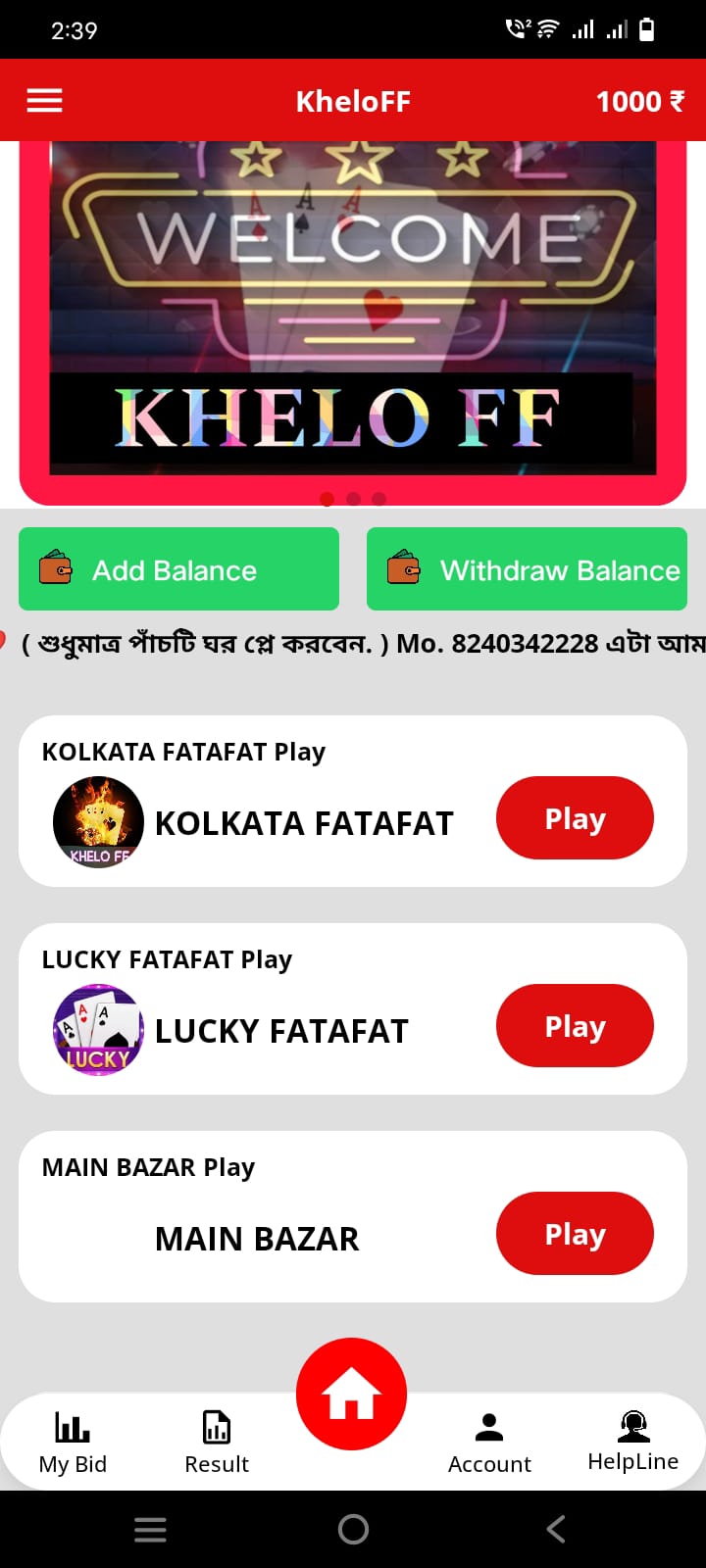Image resolution: width=706 pixels, height=1568 pixels.
Task: Open the hamburger drawer menu
Action: tap(44, 101)
